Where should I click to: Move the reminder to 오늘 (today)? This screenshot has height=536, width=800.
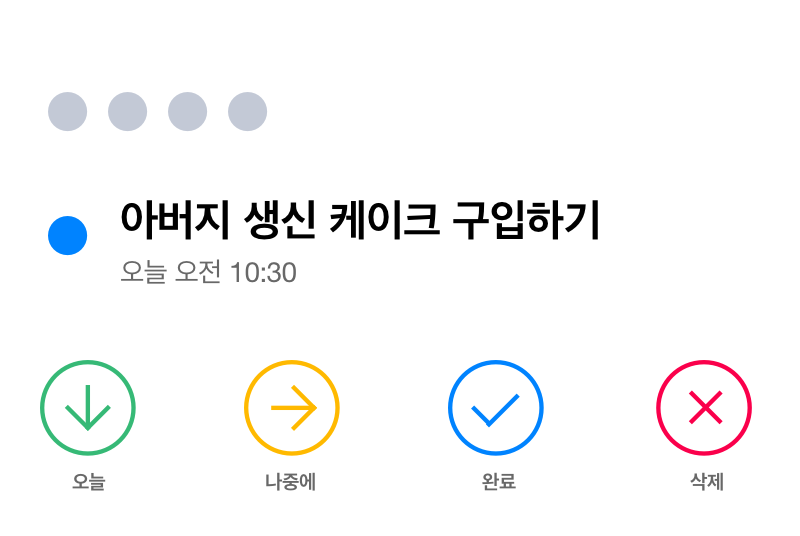pyautogui.click(x=88, y=408)
